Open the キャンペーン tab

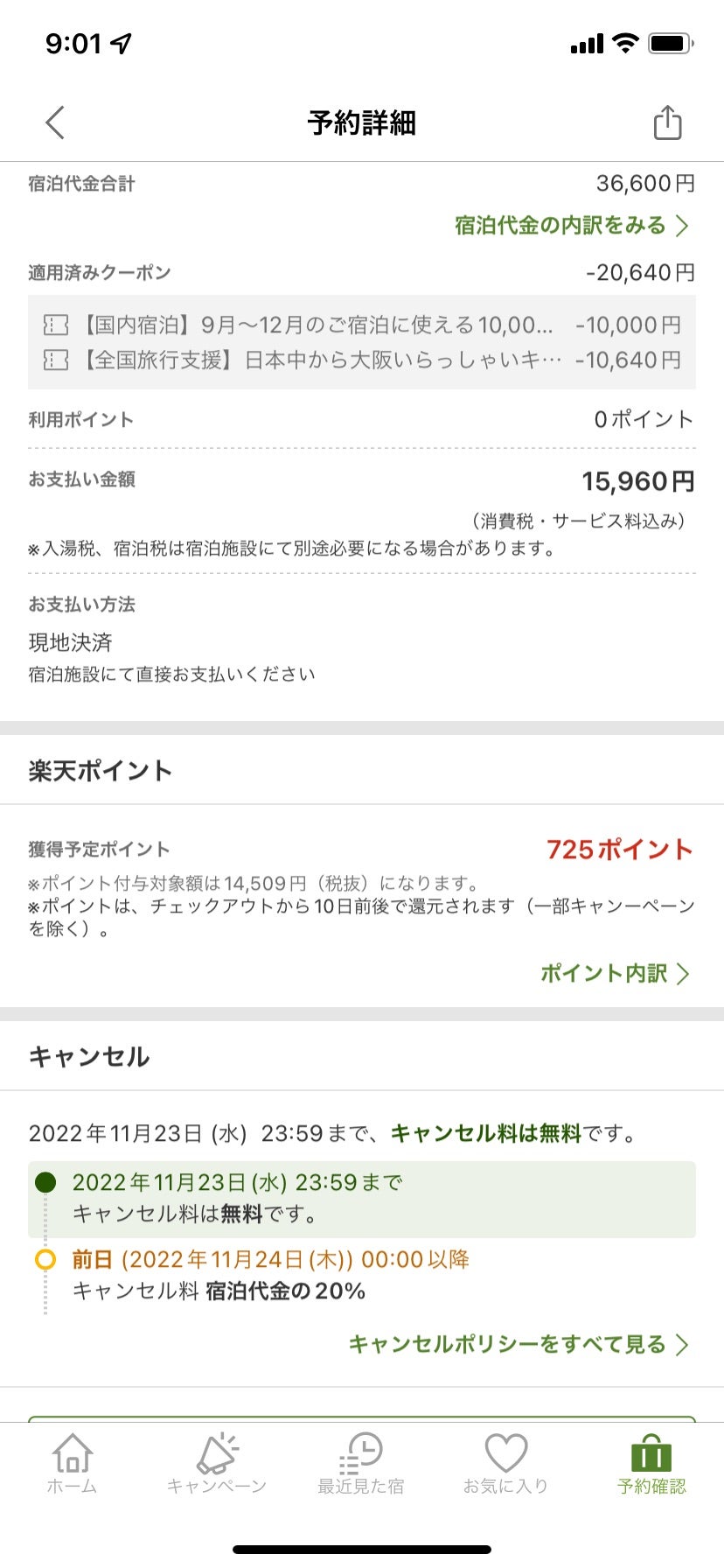(216, 1464)
